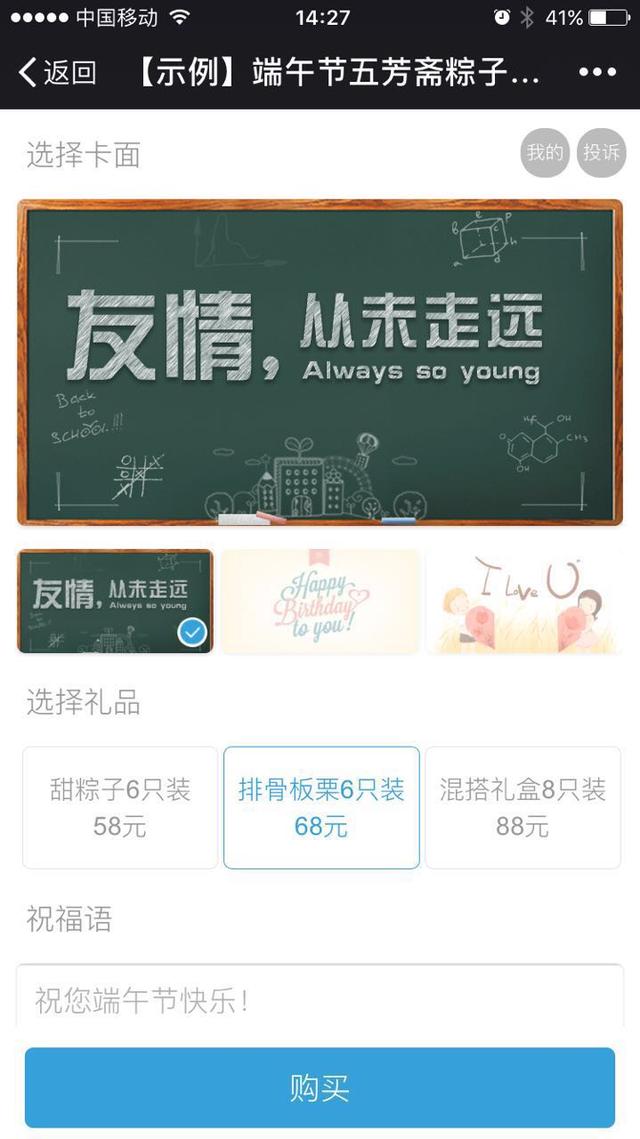Screen dimensions: 640x1139
Task: Choose the 排骨板栗6只装 68元 gift
Action: 321,808
